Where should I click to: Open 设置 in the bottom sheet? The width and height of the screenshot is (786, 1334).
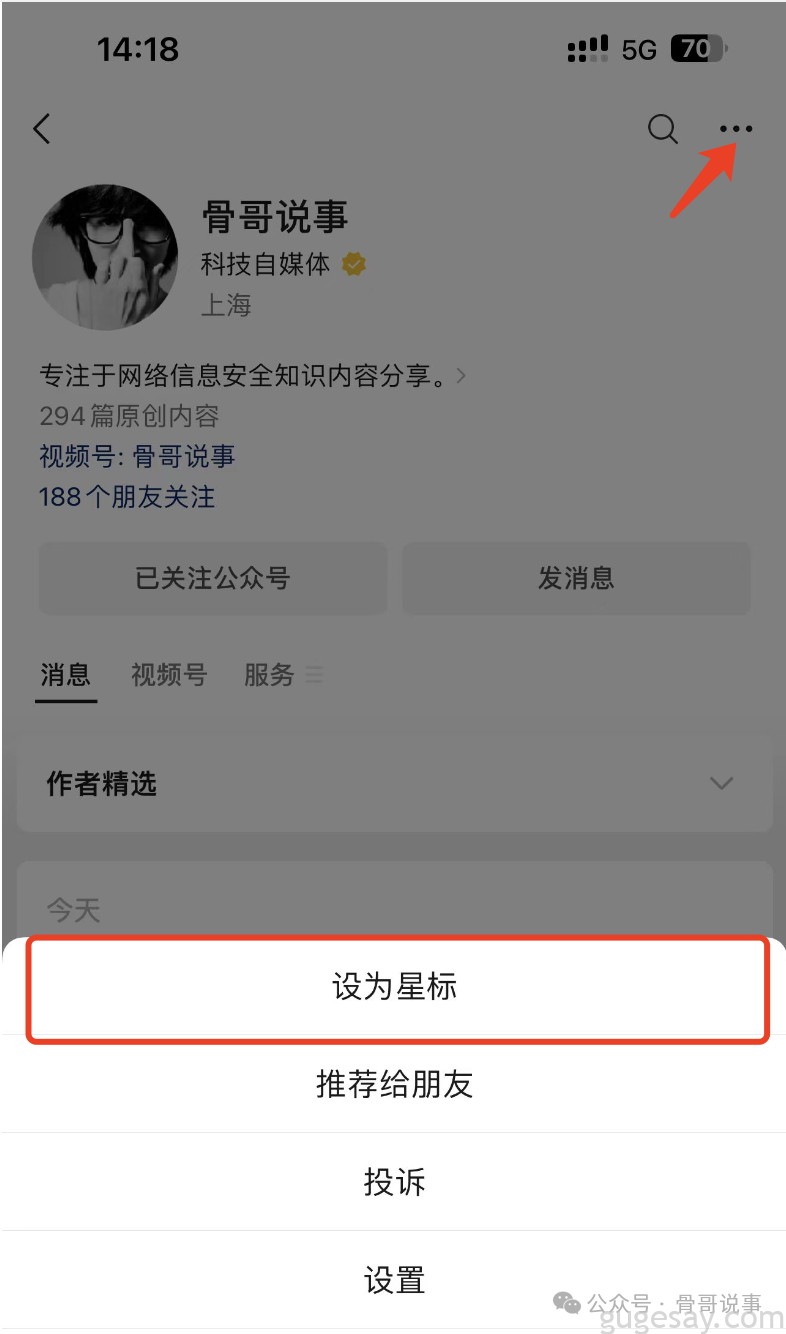(393, 1280)
